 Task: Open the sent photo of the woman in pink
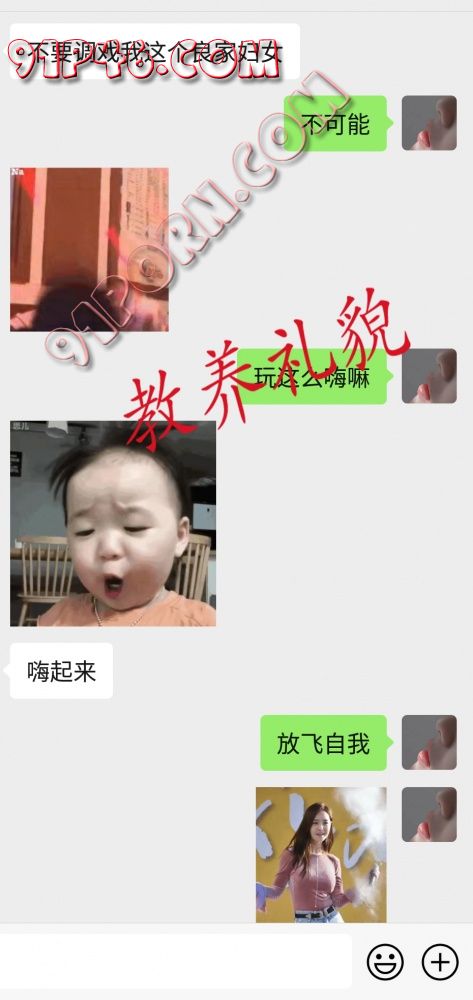(x=321, y=855)
